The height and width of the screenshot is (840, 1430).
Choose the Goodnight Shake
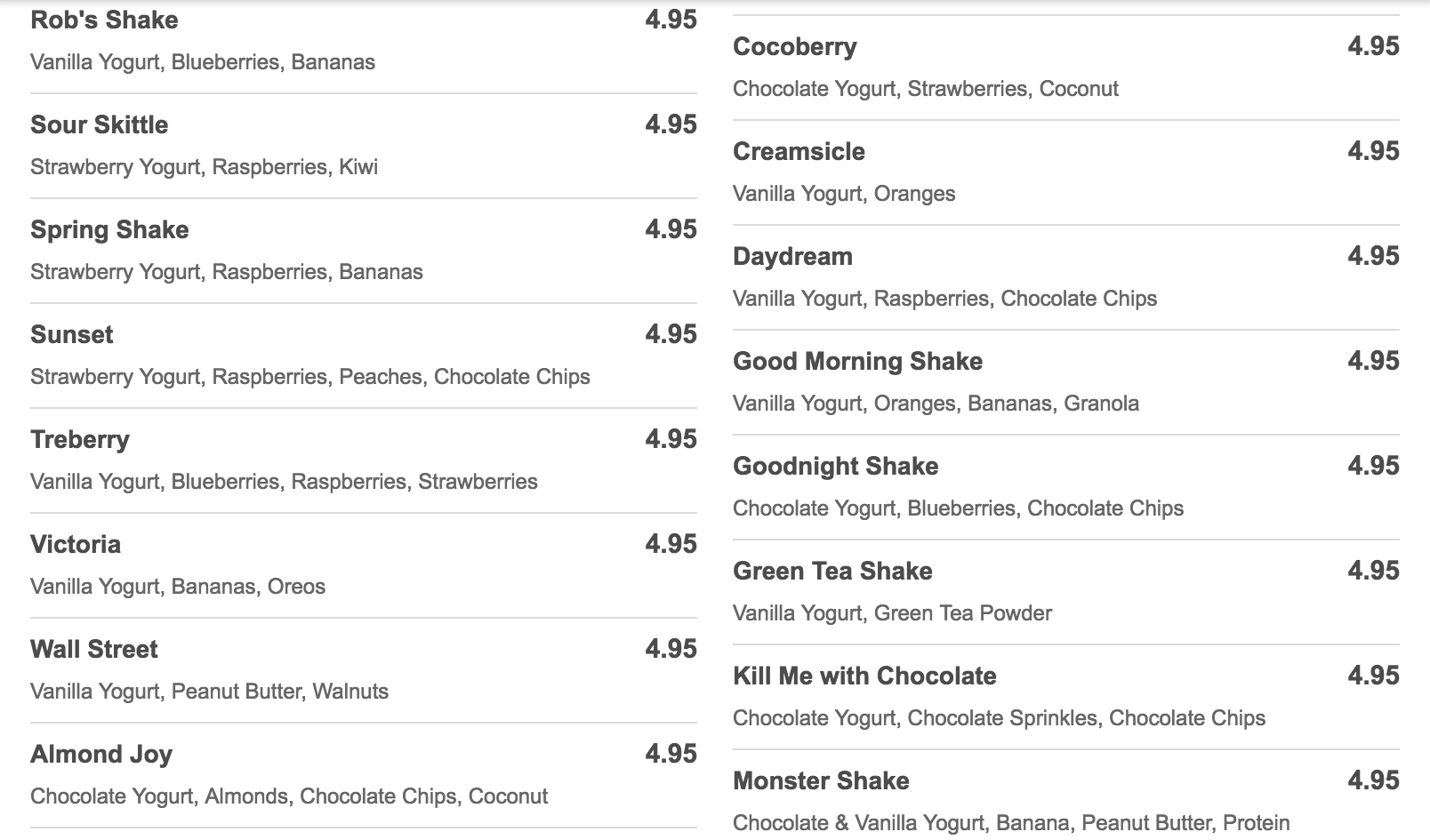tap(835, 467)
